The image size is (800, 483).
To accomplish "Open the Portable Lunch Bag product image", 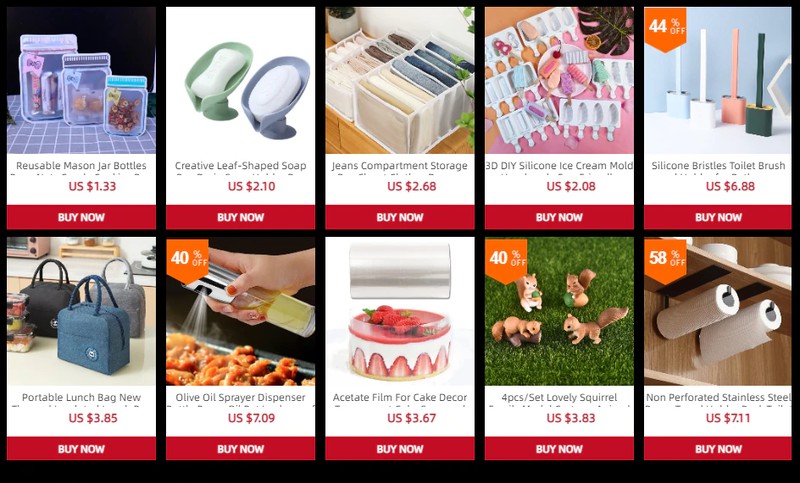I will point(81,311).
